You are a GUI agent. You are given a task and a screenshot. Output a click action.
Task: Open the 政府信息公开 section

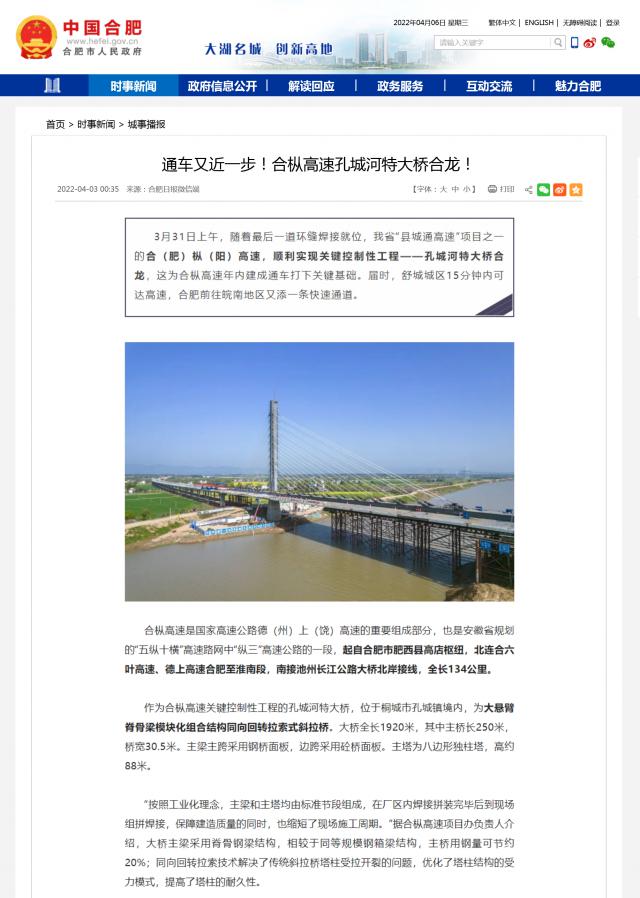[222, 86]
